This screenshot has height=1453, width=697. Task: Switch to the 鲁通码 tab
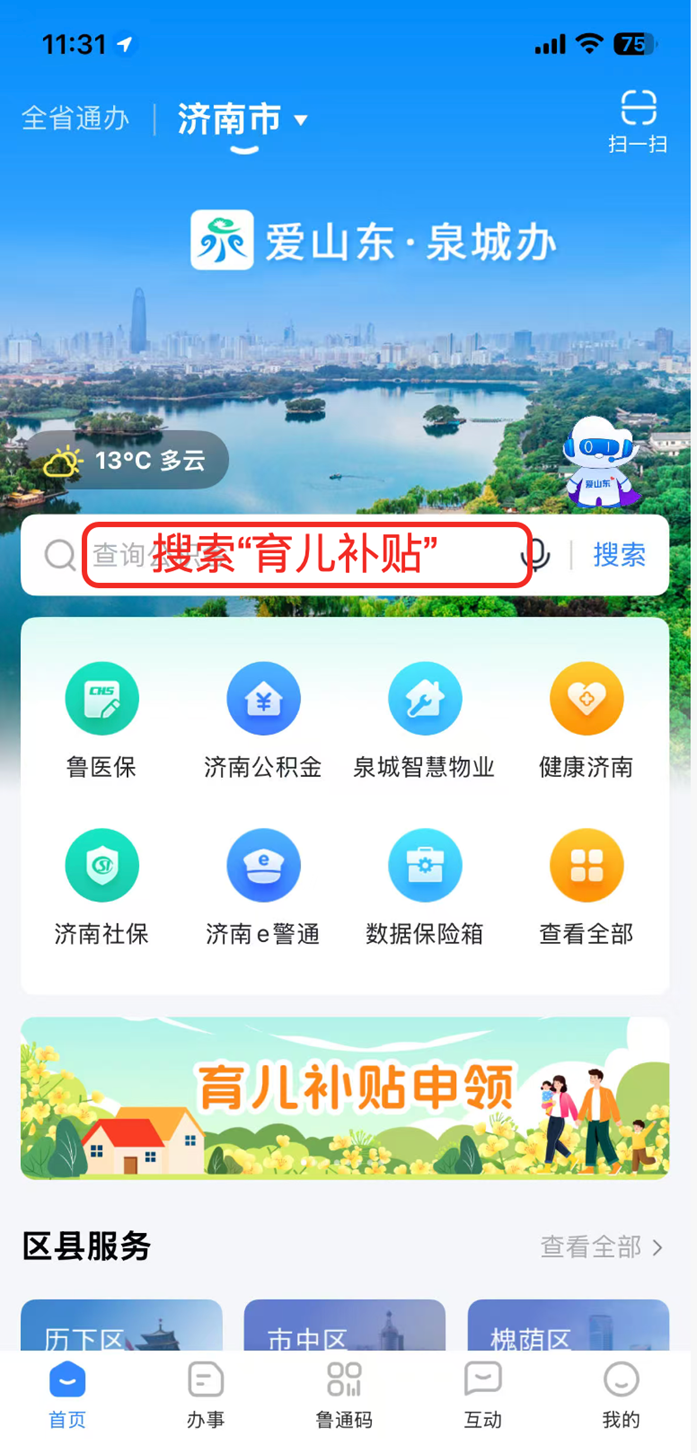click(344, 1395)
